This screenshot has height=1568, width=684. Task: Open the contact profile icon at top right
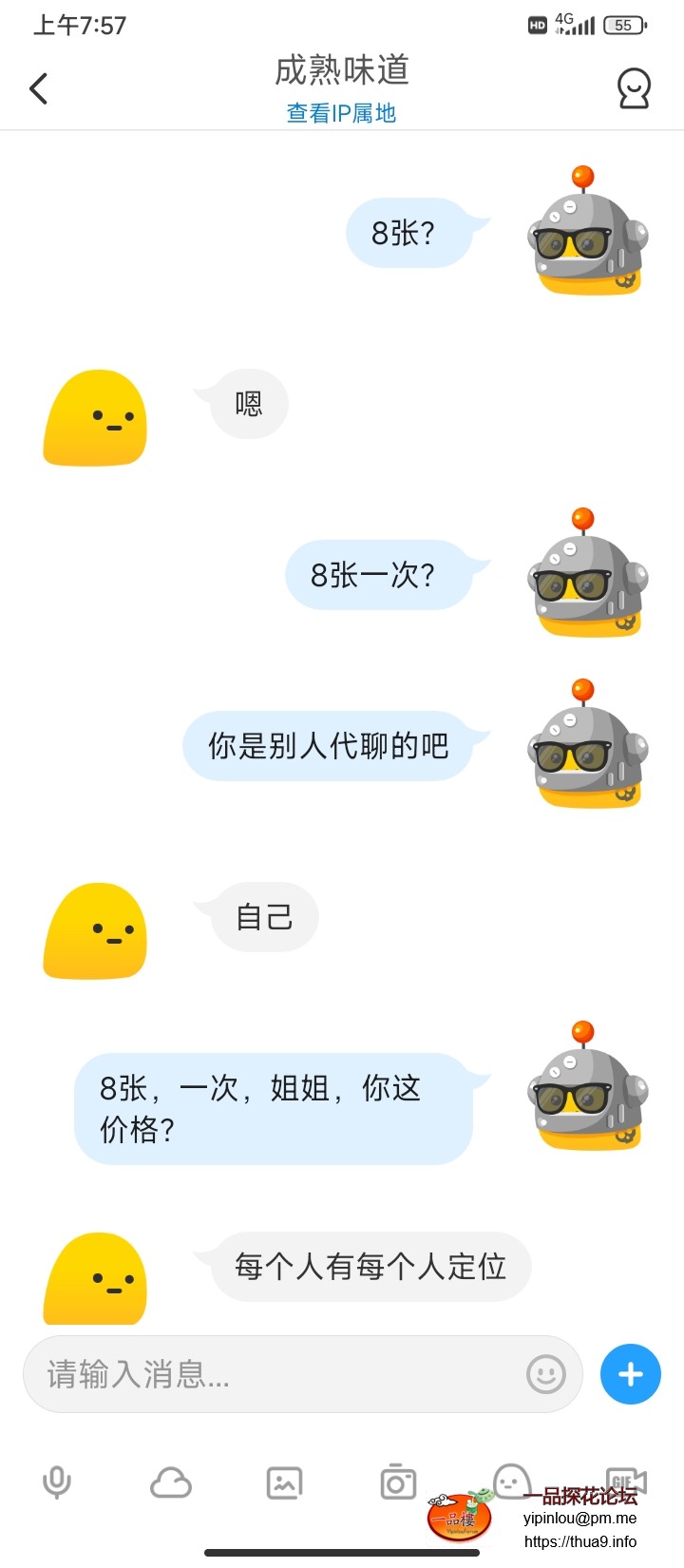[634, 87]
